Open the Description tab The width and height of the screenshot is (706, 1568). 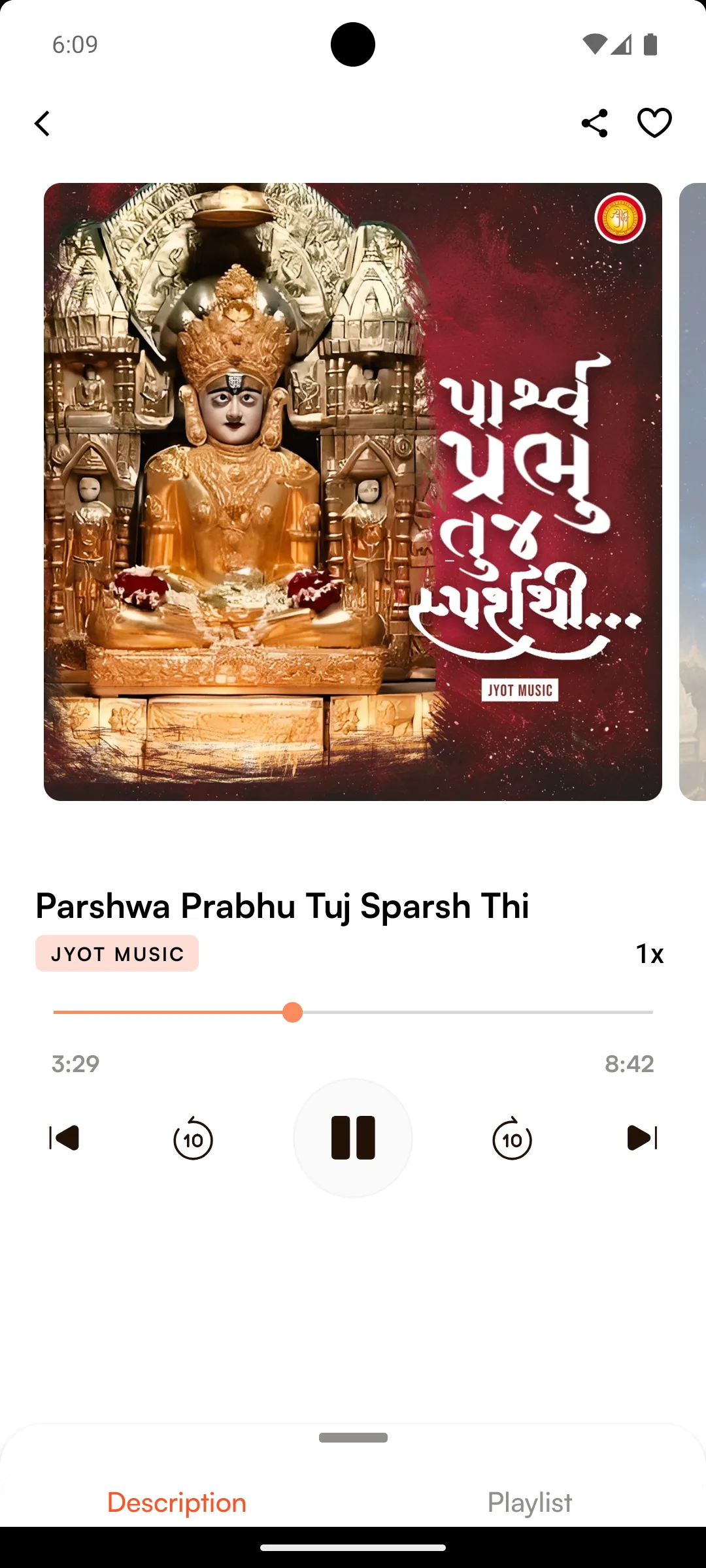pyautogui.click(x=176, y=1502)
